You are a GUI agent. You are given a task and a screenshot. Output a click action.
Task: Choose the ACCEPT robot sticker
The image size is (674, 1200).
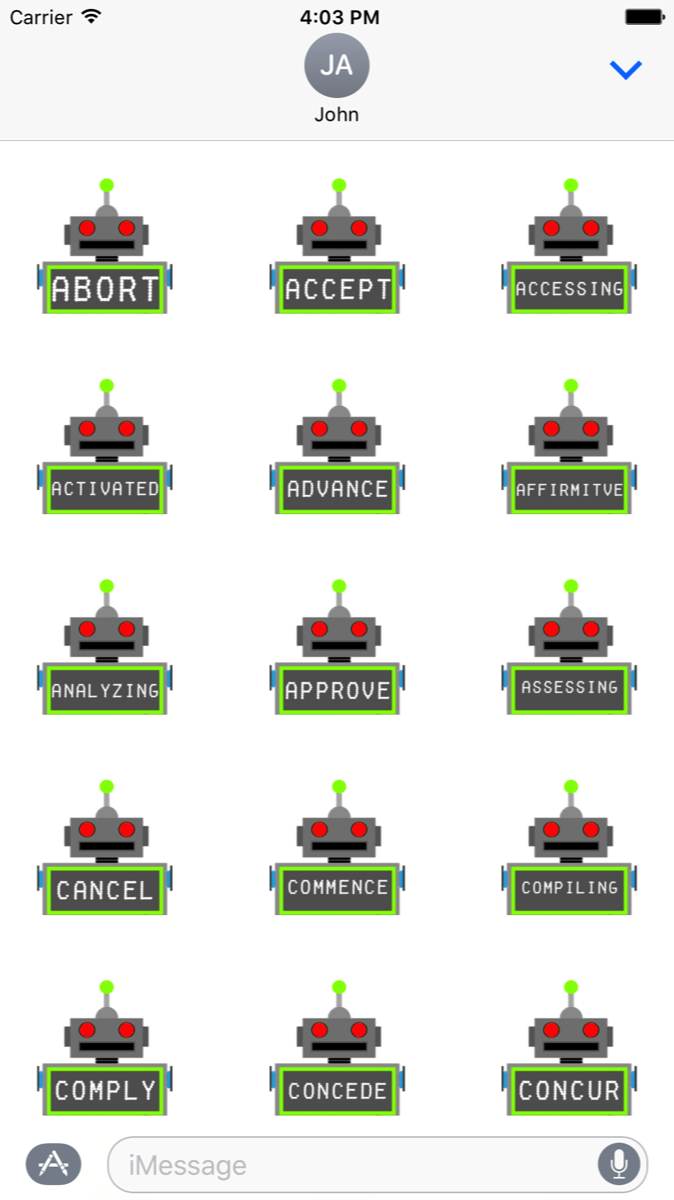point(338,250)
